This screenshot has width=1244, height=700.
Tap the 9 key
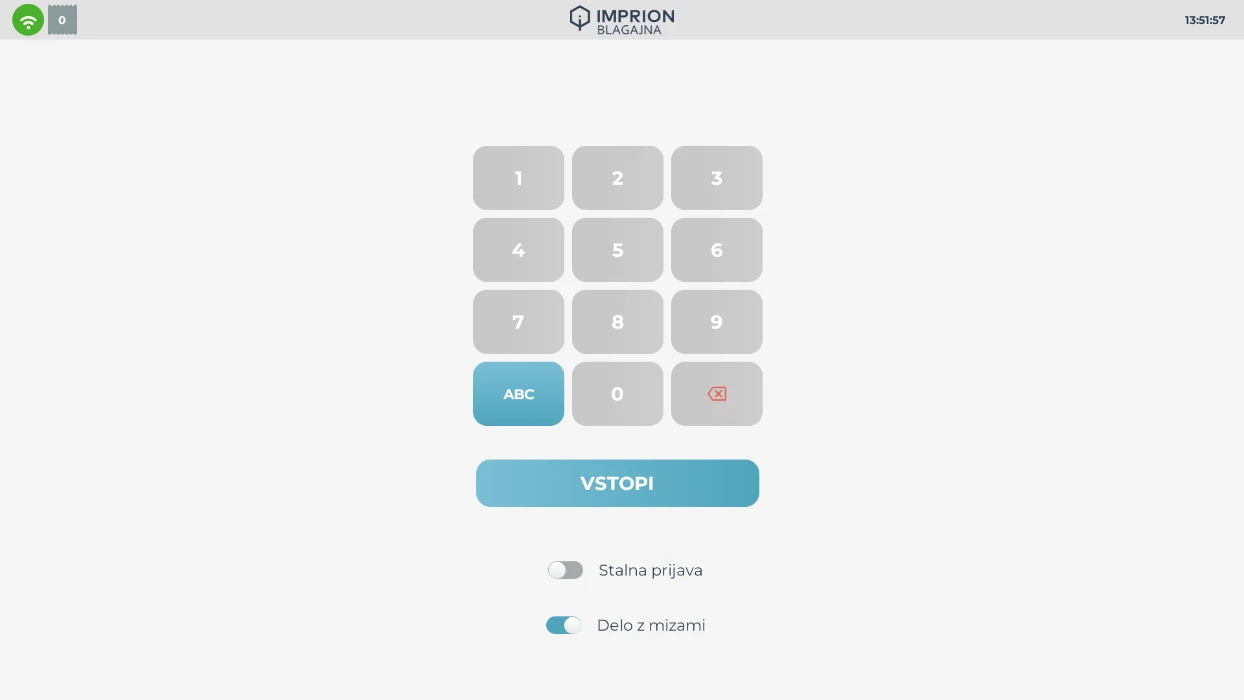coord(716,322)
